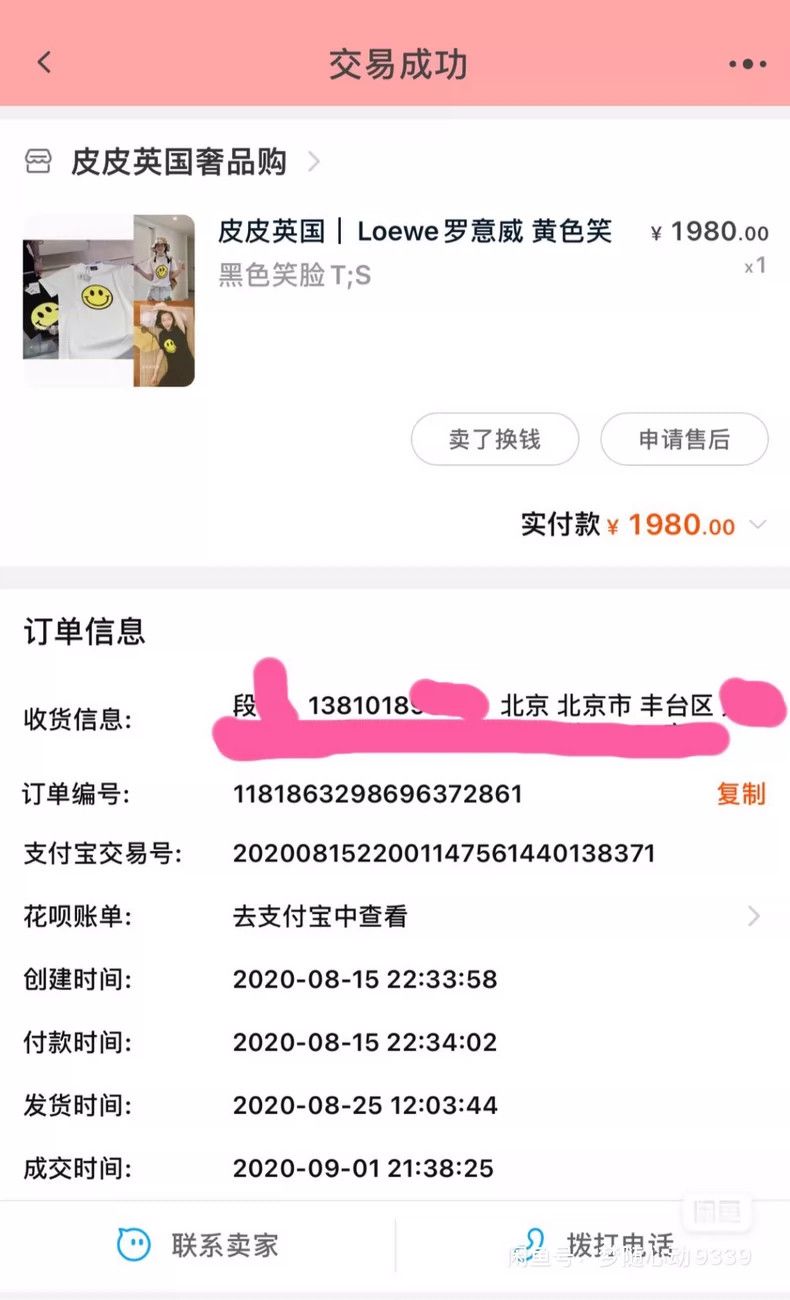Open the 皮皮英国奢品购 seller shop
The height and width of the screenshot is (1300, 790).
coord(172,162)
